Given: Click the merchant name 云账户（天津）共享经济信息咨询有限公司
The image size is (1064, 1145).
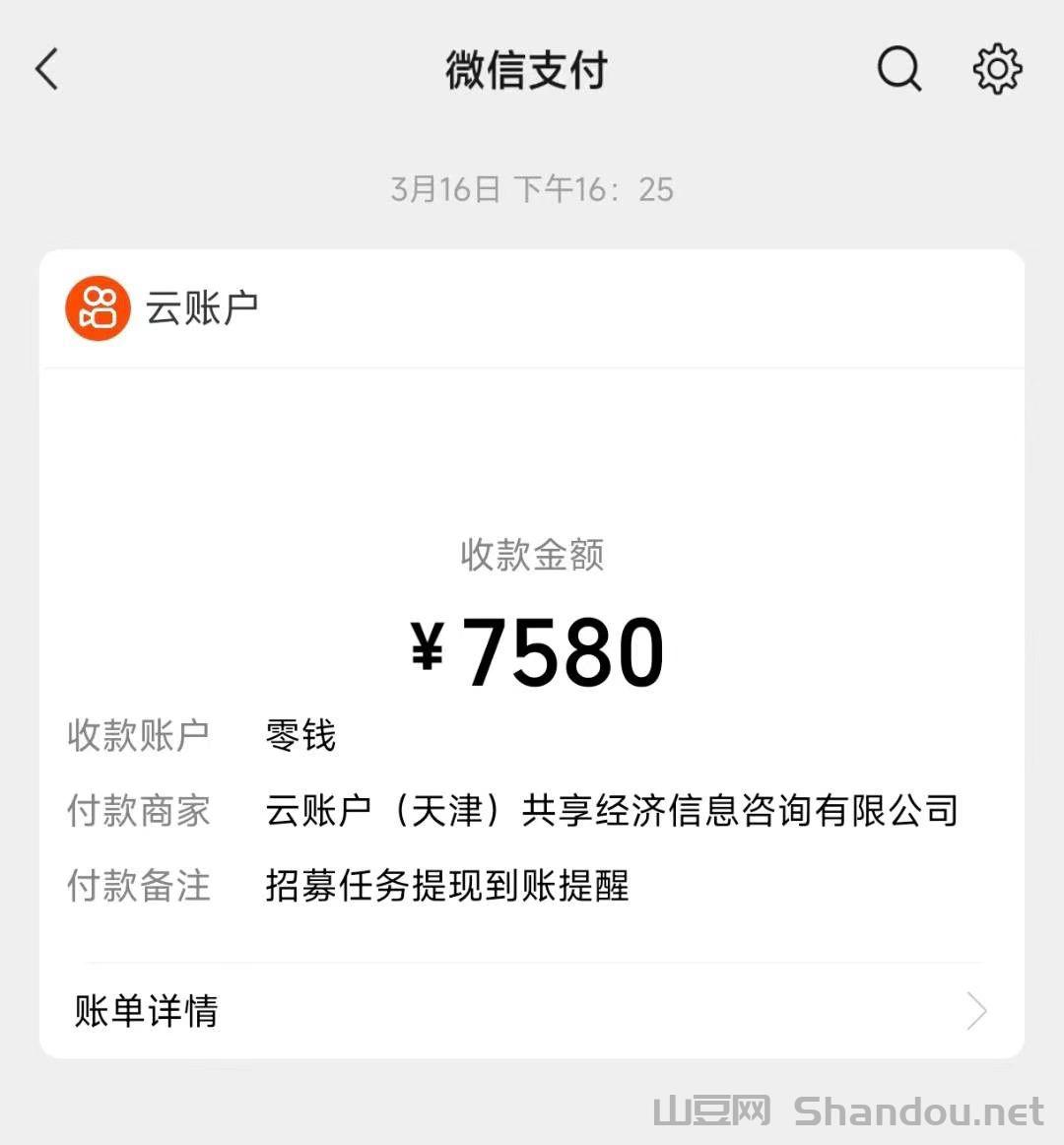Looking at the screenshot, I should click(611, 810).
